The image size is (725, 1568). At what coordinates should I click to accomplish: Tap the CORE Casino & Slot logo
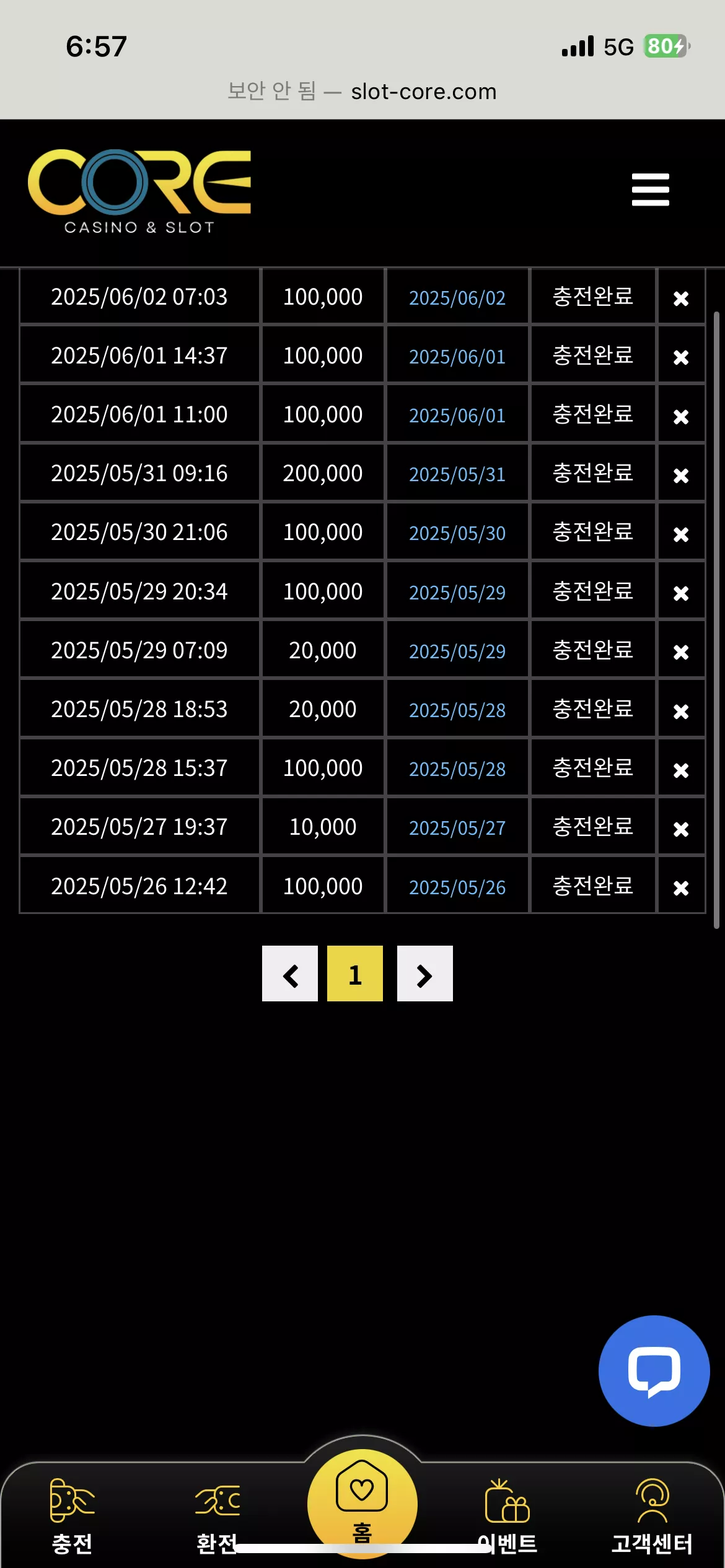coord(139,192)
